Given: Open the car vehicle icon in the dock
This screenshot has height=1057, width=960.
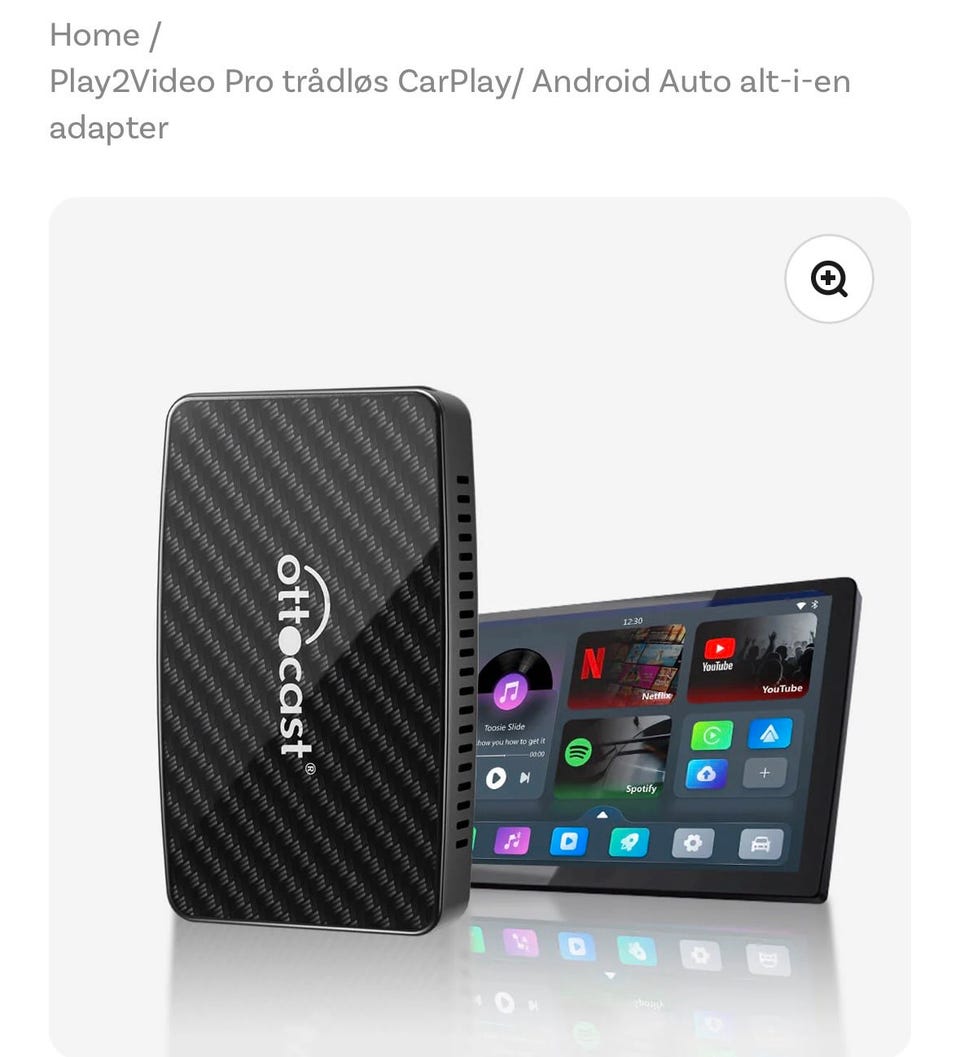Looking at the screenshot, I should coord(759,842).
